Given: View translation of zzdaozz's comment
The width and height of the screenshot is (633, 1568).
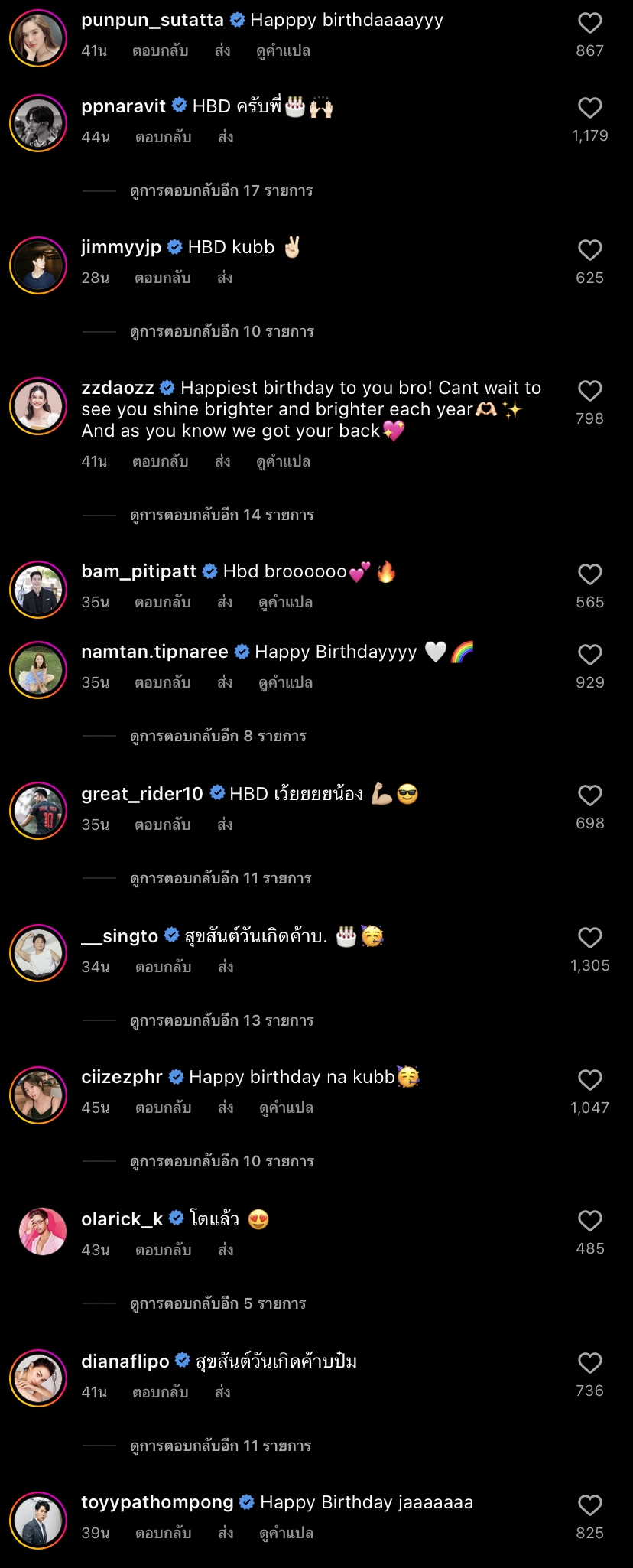Looking at the screenshot, I should click(x=283, y=461).
